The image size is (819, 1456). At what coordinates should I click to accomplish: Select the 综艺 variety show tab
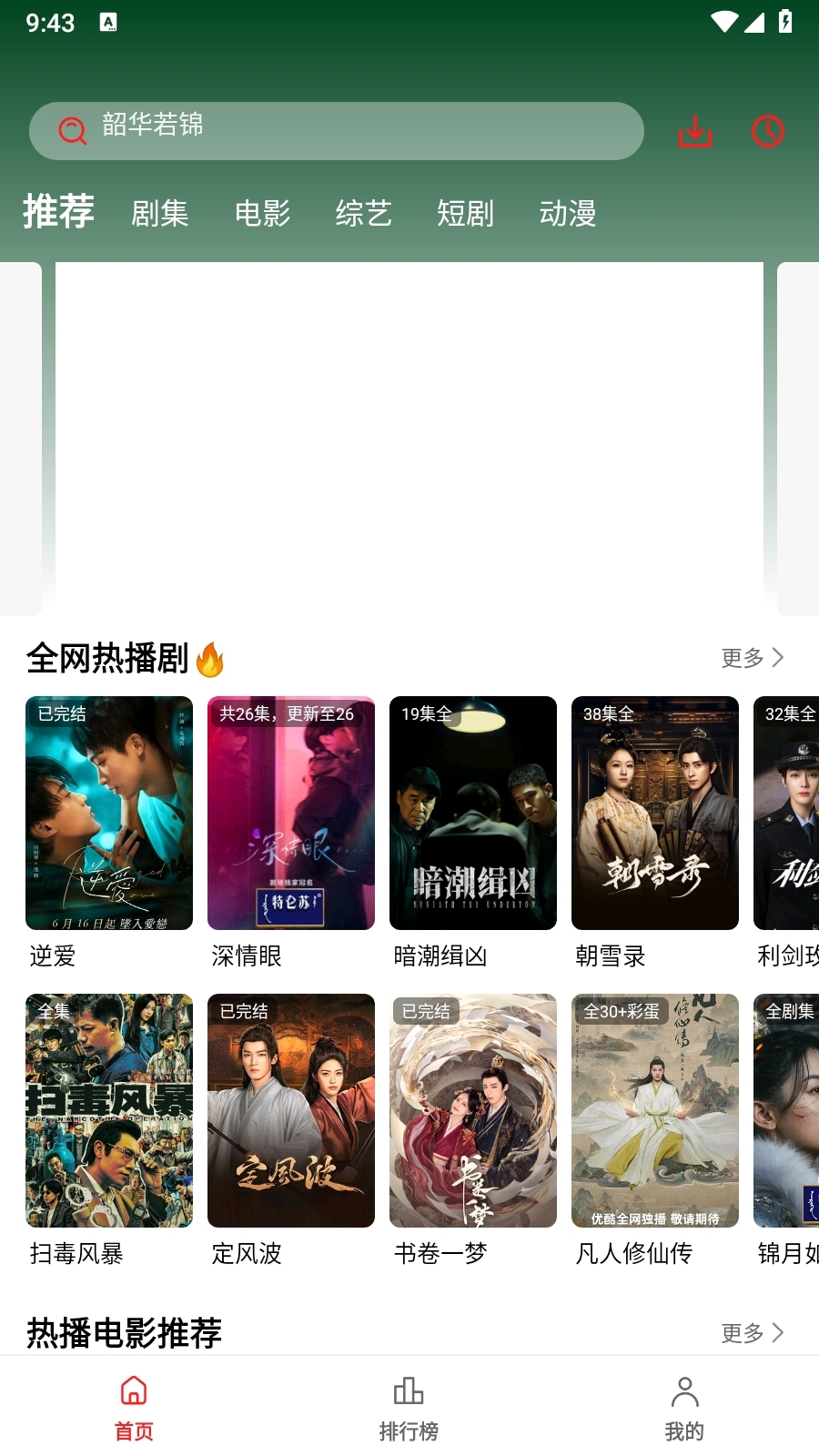pos(363,214)
